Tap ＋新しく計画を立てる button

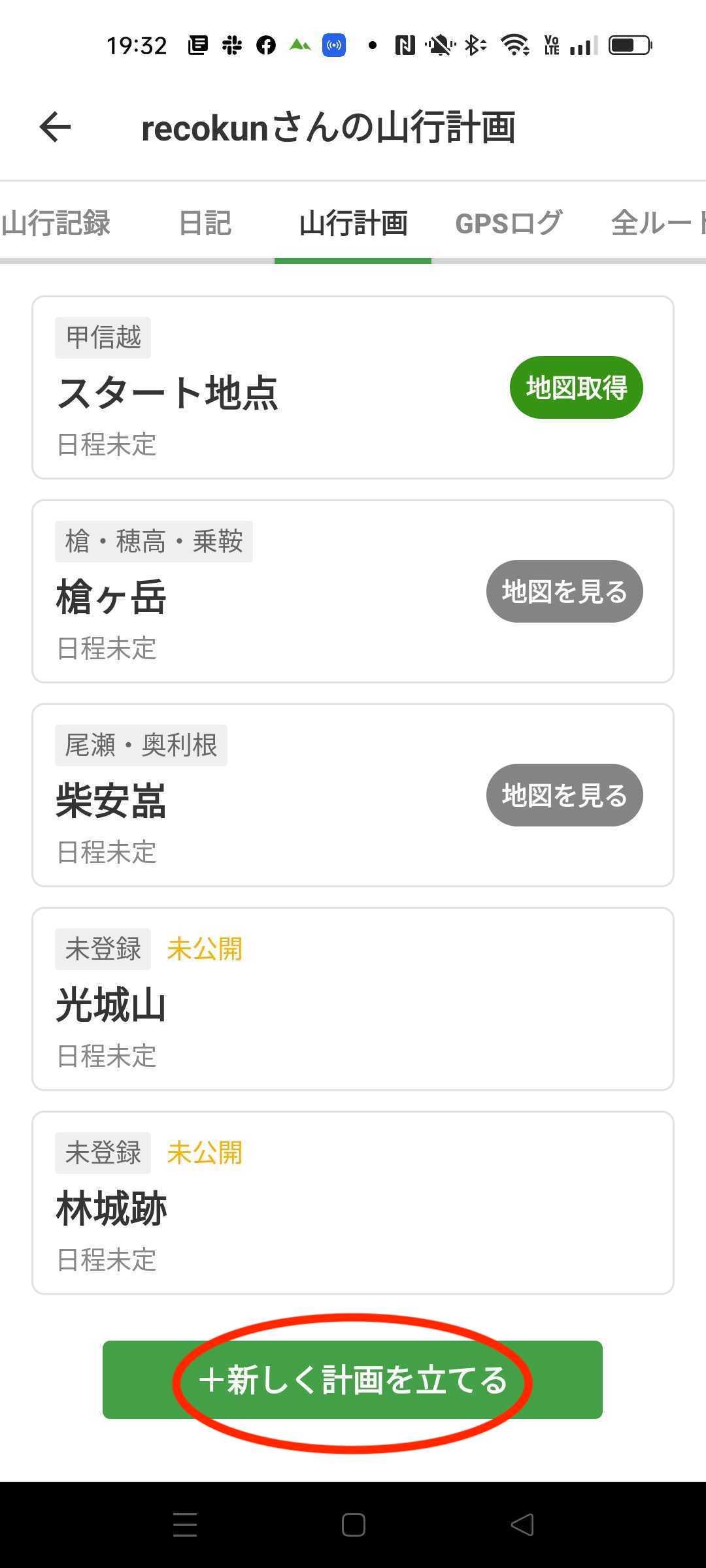[352, 1380]
